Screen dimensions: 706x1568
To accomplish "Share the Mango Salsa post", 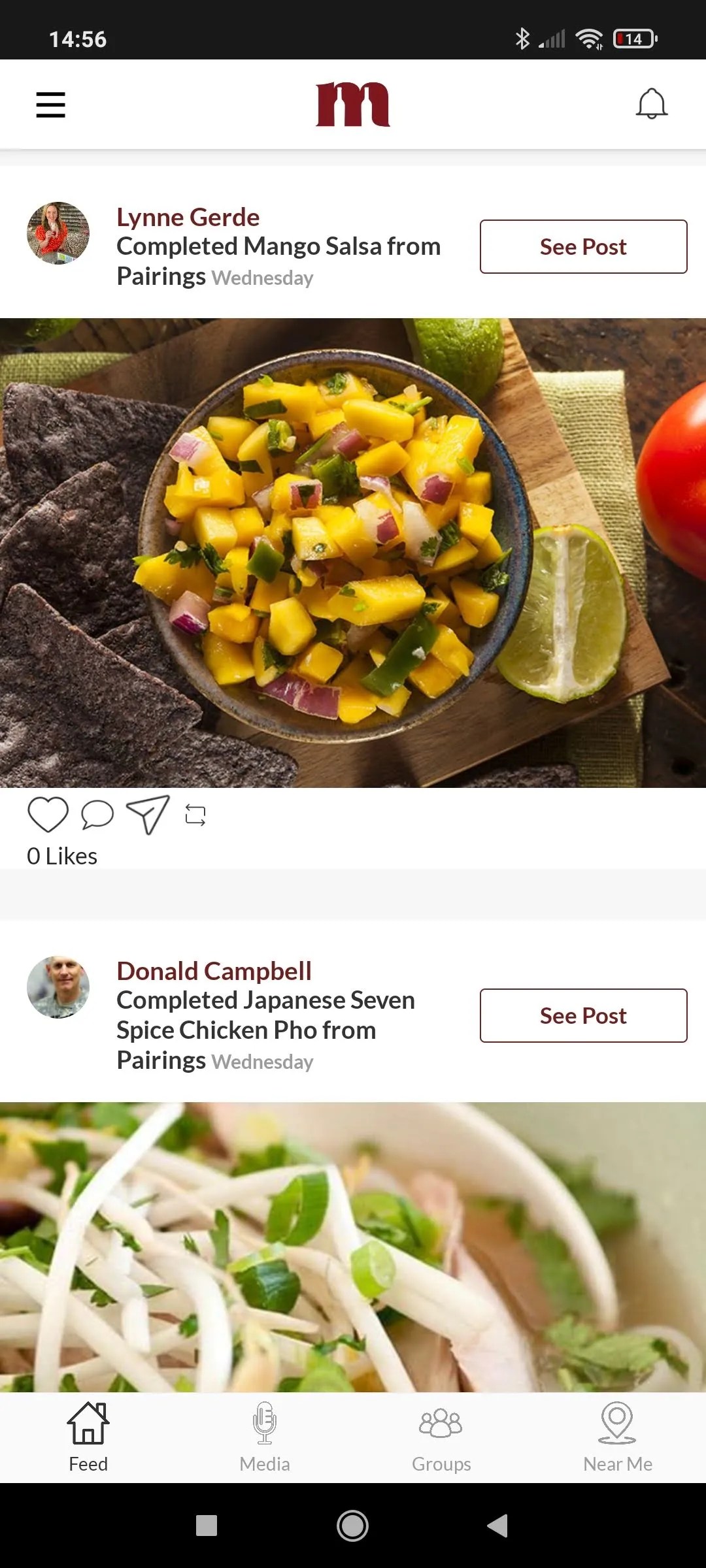I will click(x=148, y=814).
